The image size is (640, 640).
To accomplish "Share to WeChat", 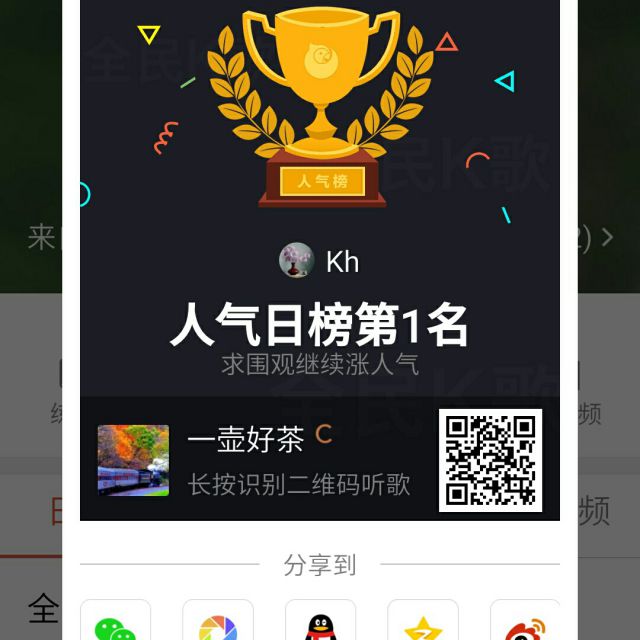I will 115,624.
